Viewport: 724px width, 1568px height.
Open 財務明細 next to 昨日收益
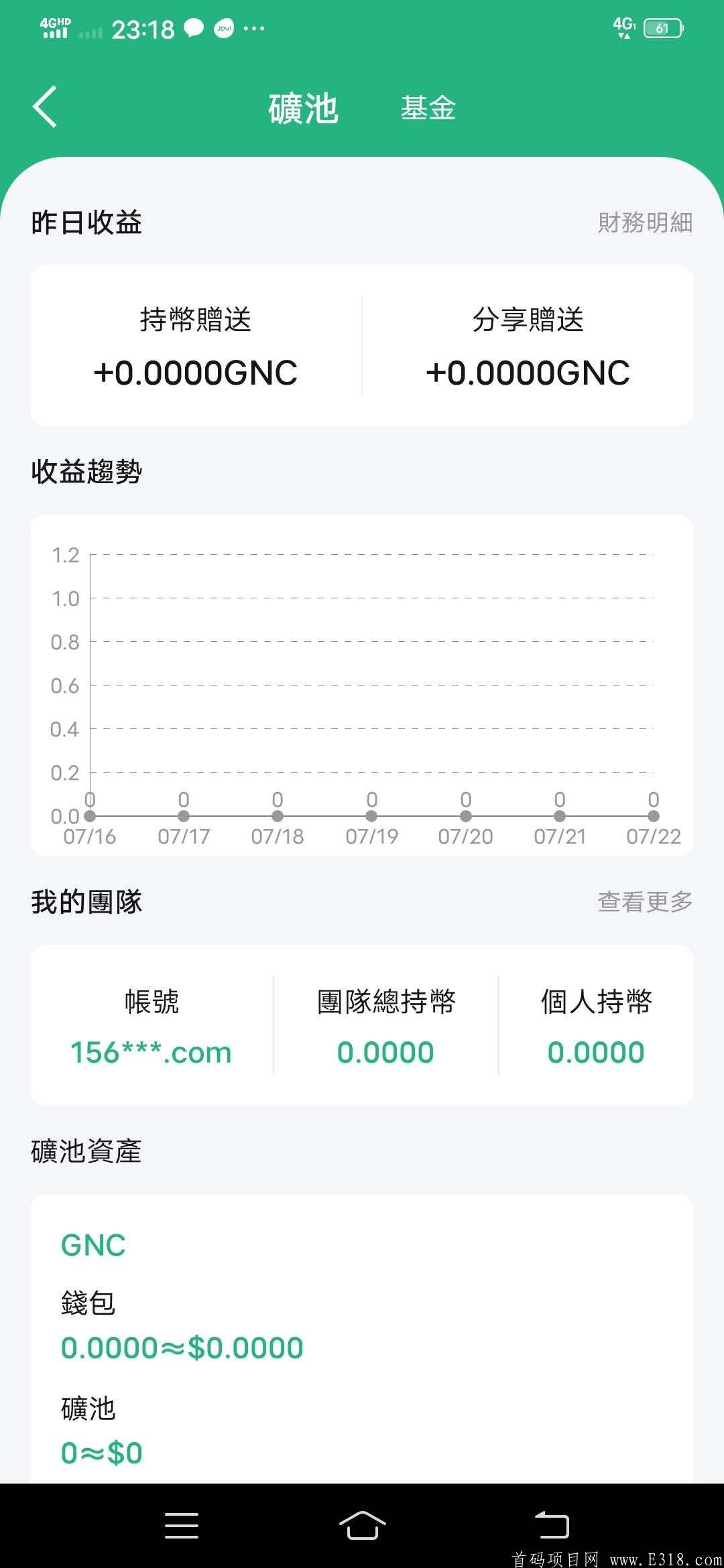click(x=646, y=221)
